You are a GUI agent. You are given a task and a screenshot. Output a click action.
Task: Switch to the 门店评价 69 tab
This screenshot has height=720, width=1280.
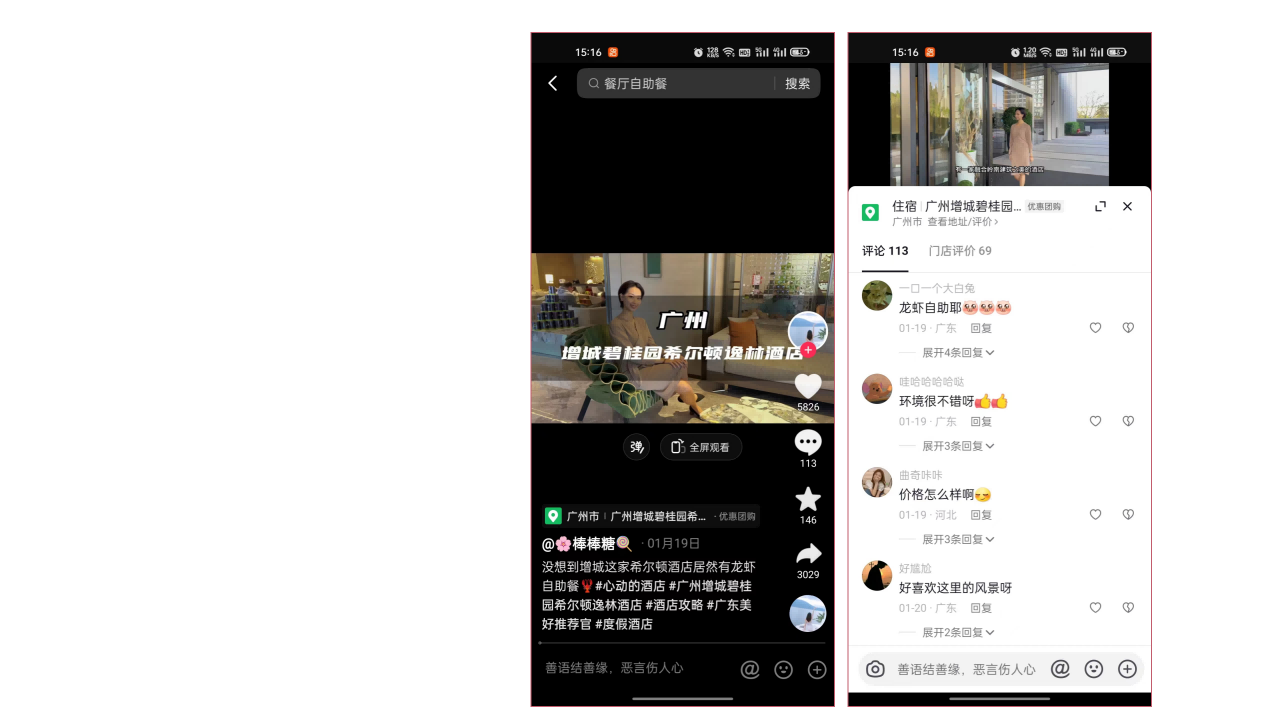point(960,251)
